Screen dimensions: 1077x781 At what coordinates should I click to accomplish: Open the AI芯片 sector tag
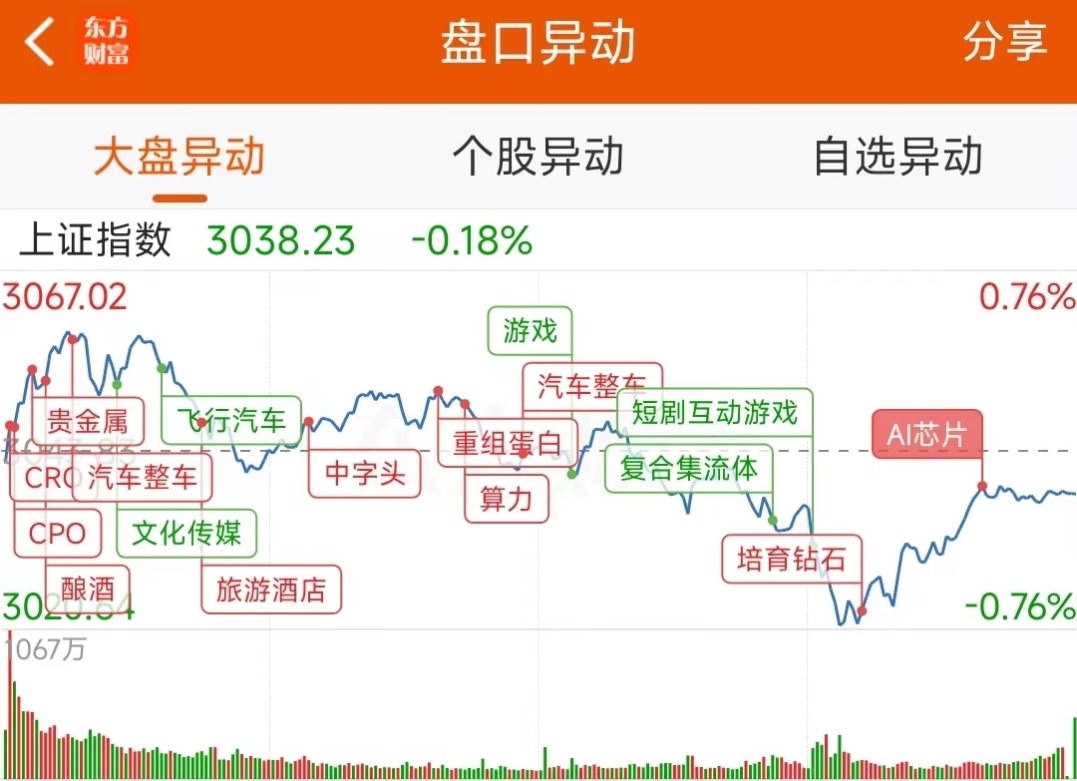tap(927, 434)
